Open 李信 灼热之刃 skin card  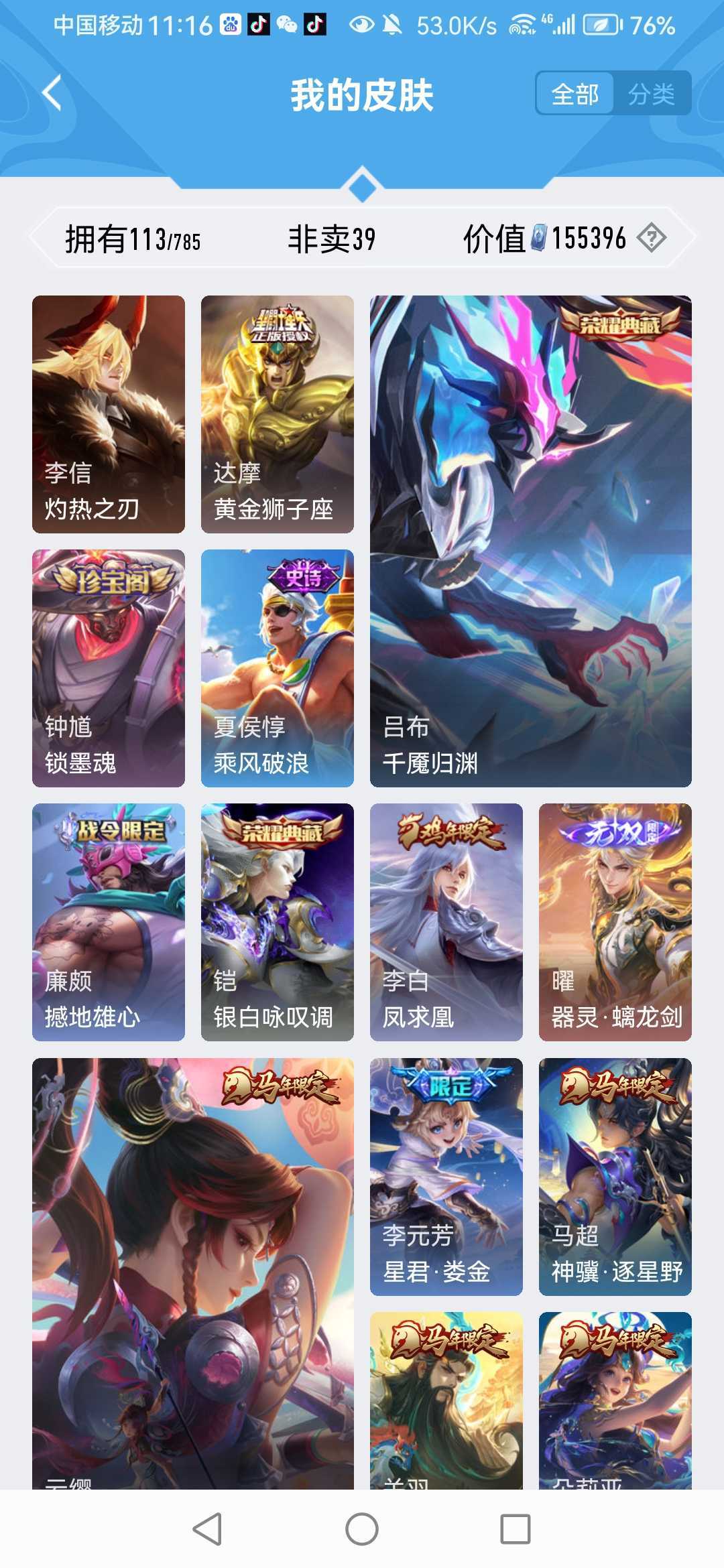pos(109,414)
